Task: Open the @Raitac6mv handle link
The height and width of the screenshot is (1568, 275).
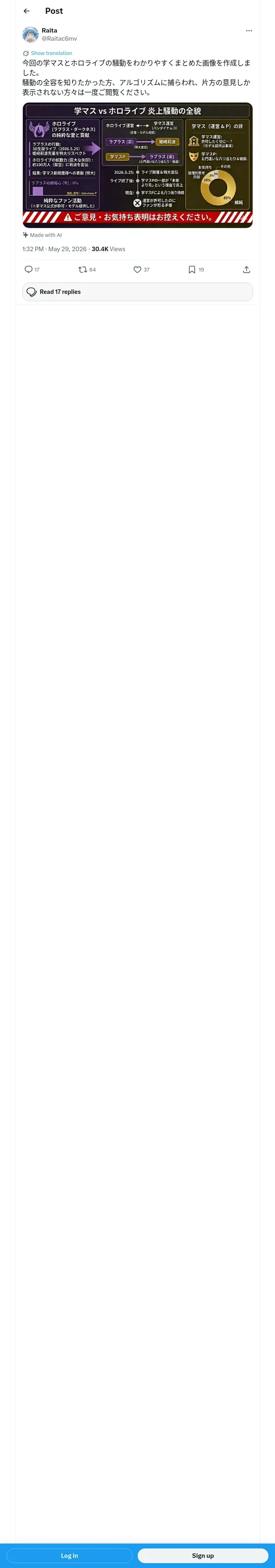Action: [59, 38]
